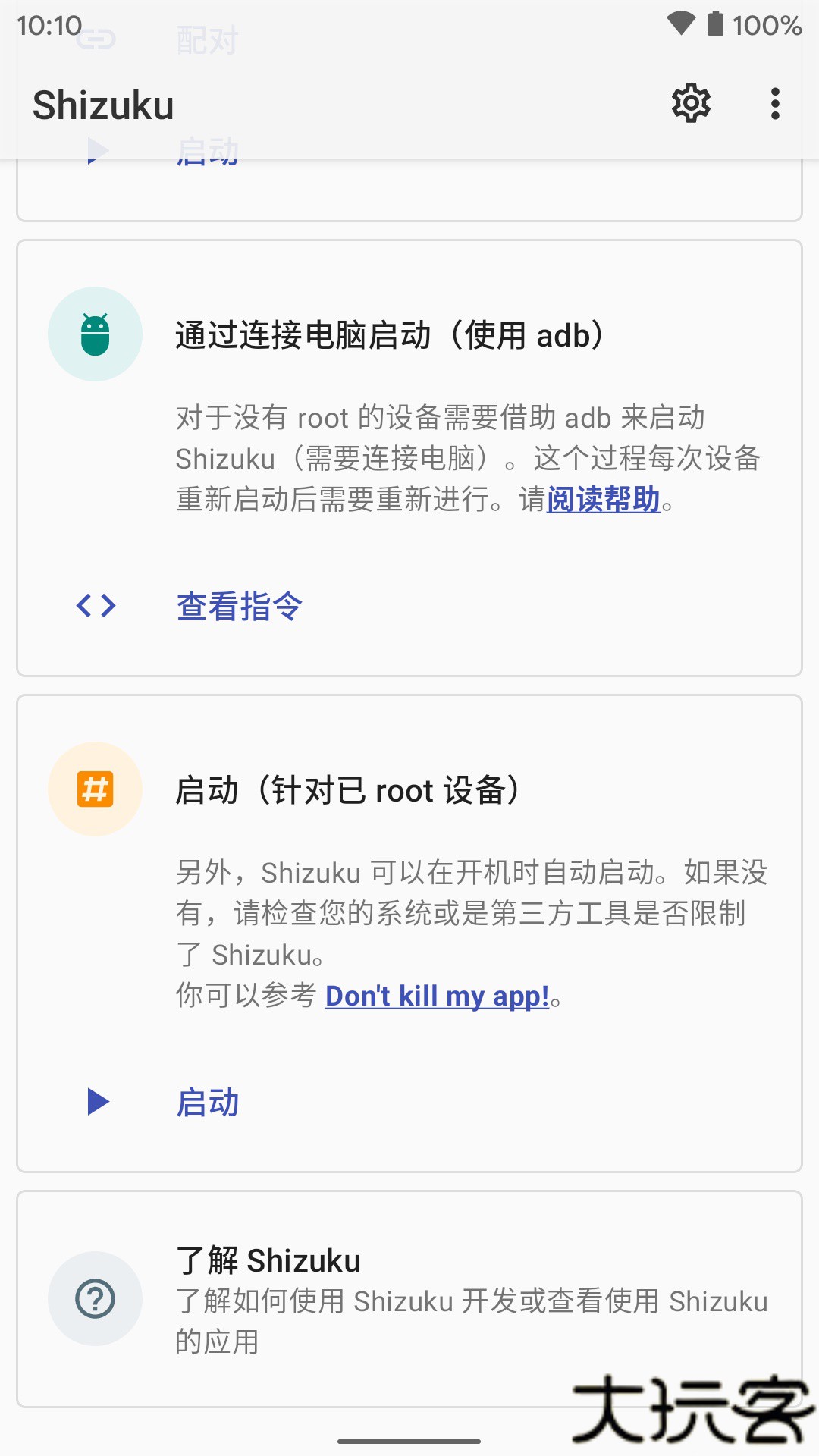
Task: Tap 查看指令 to view adb command
Action: click(239, 606)
